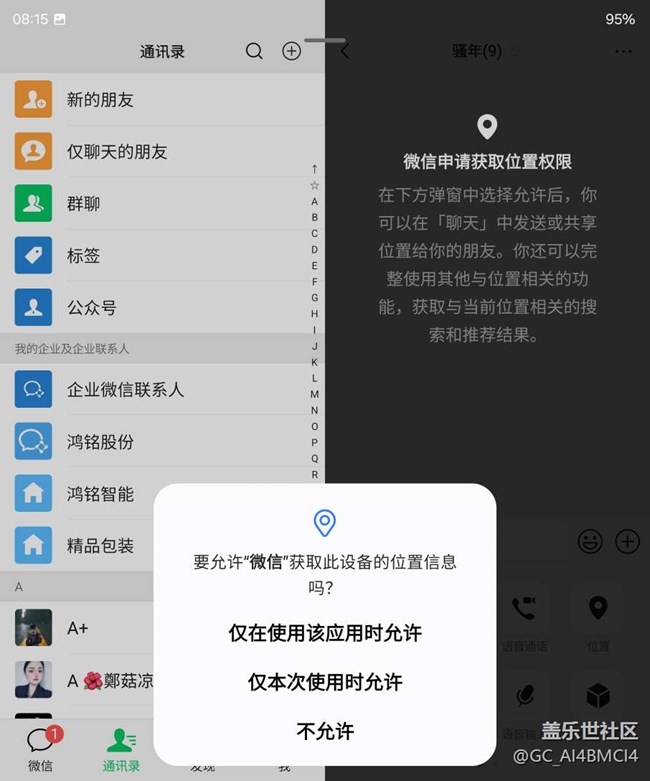Deny location access with 不允许

324,731
